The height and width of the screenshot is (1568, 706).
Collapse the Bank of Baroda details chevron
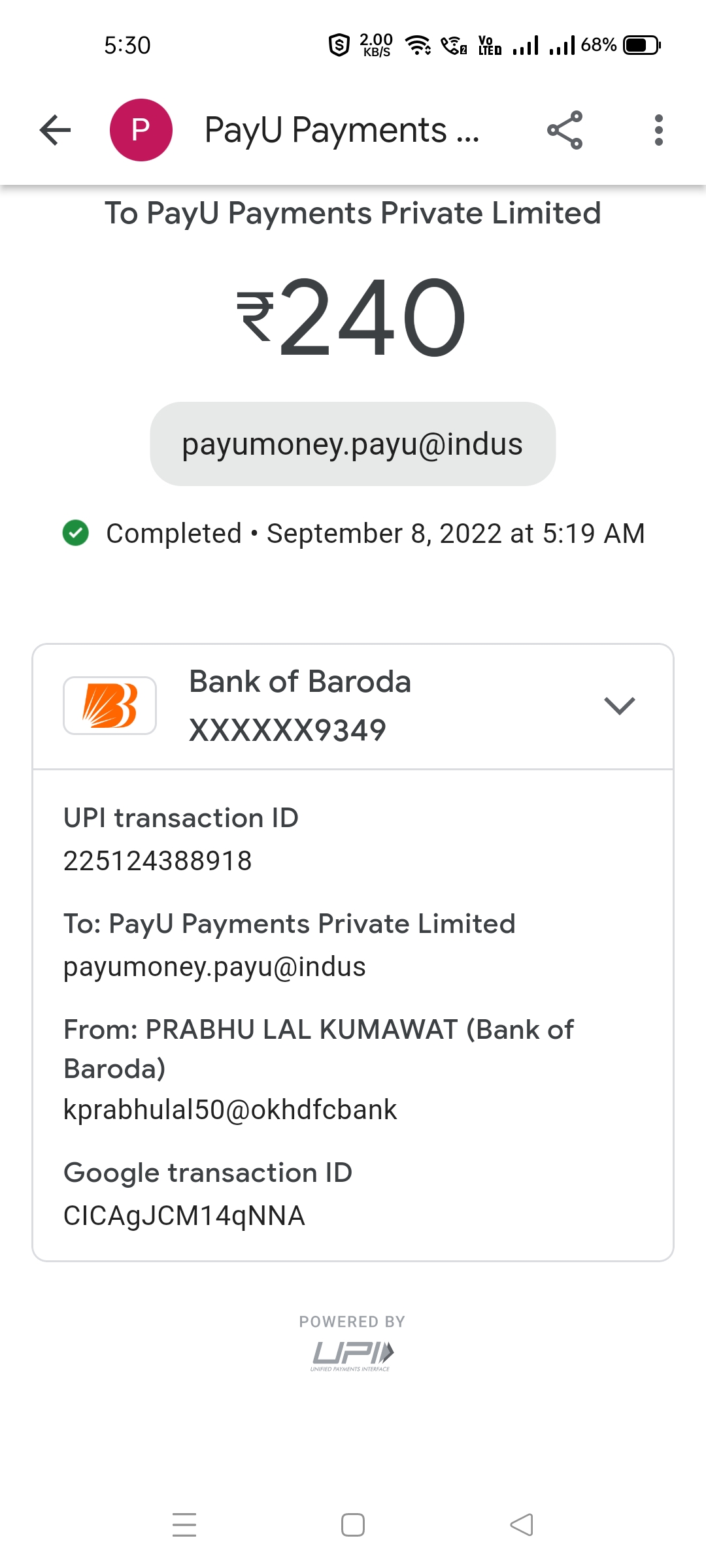tap(619, 706)
